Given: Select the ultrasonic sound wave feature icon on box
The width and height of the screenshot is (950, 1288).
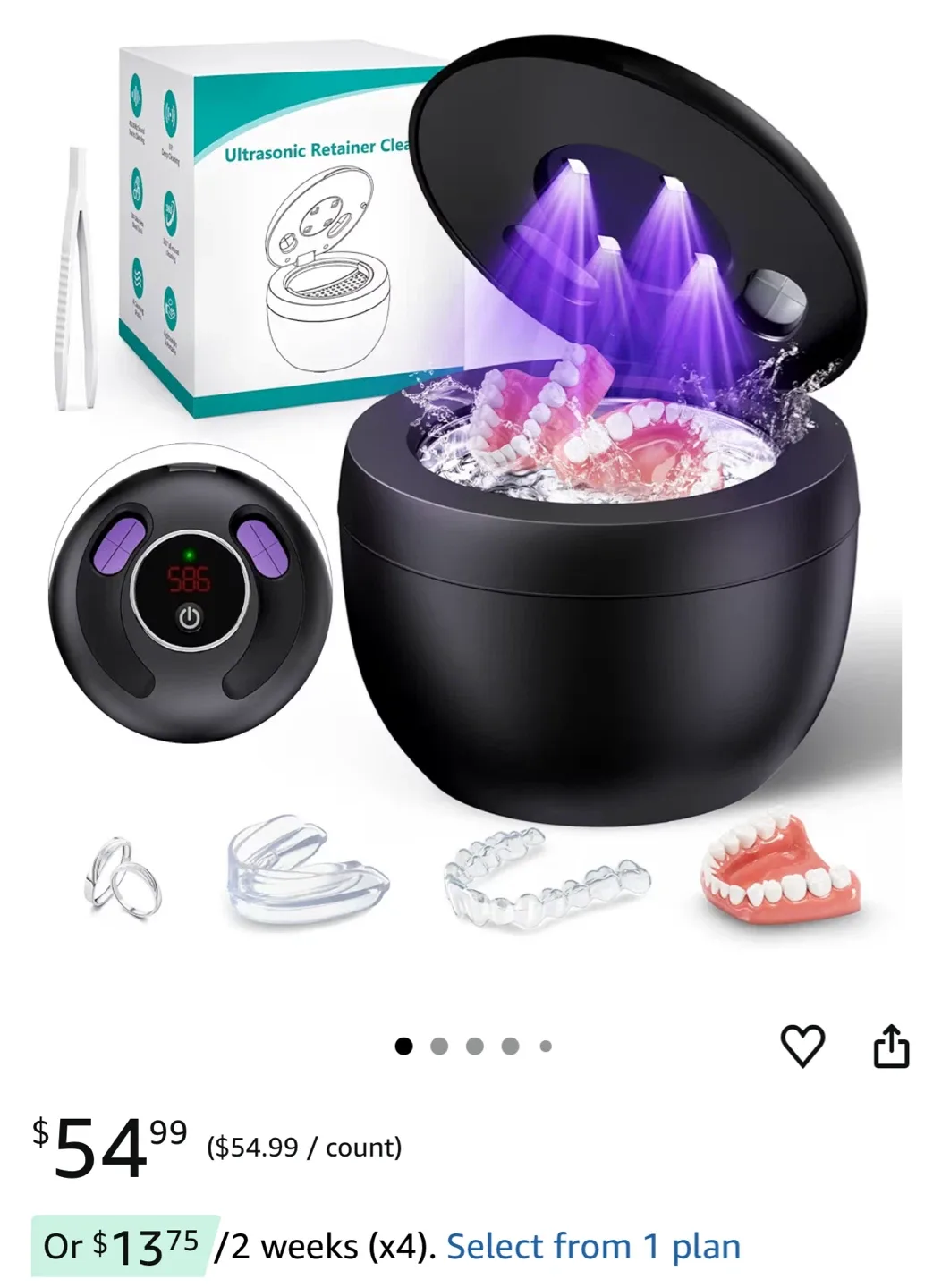Looking at the screenshot, I should click(137, 98).
